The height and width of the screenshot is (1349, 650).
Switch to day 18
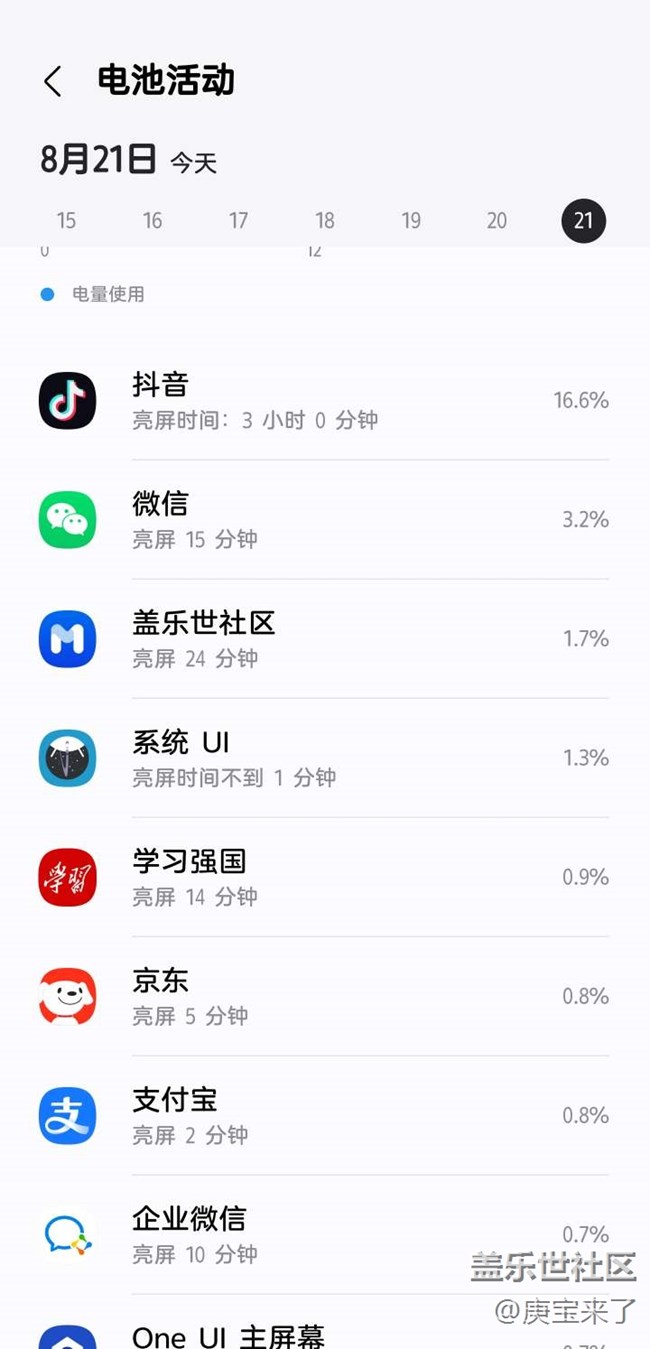[x=325, y=220]
